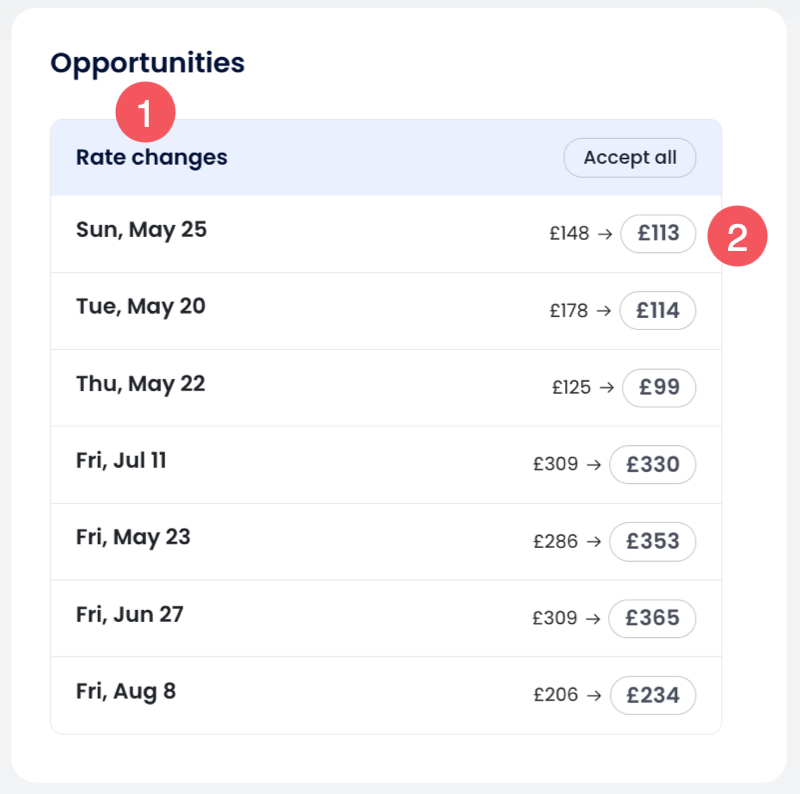Screen dimensions: 800x794
Task: Select the £330 rate for Fri, Jul 11
Action: (x=652, y=465)
